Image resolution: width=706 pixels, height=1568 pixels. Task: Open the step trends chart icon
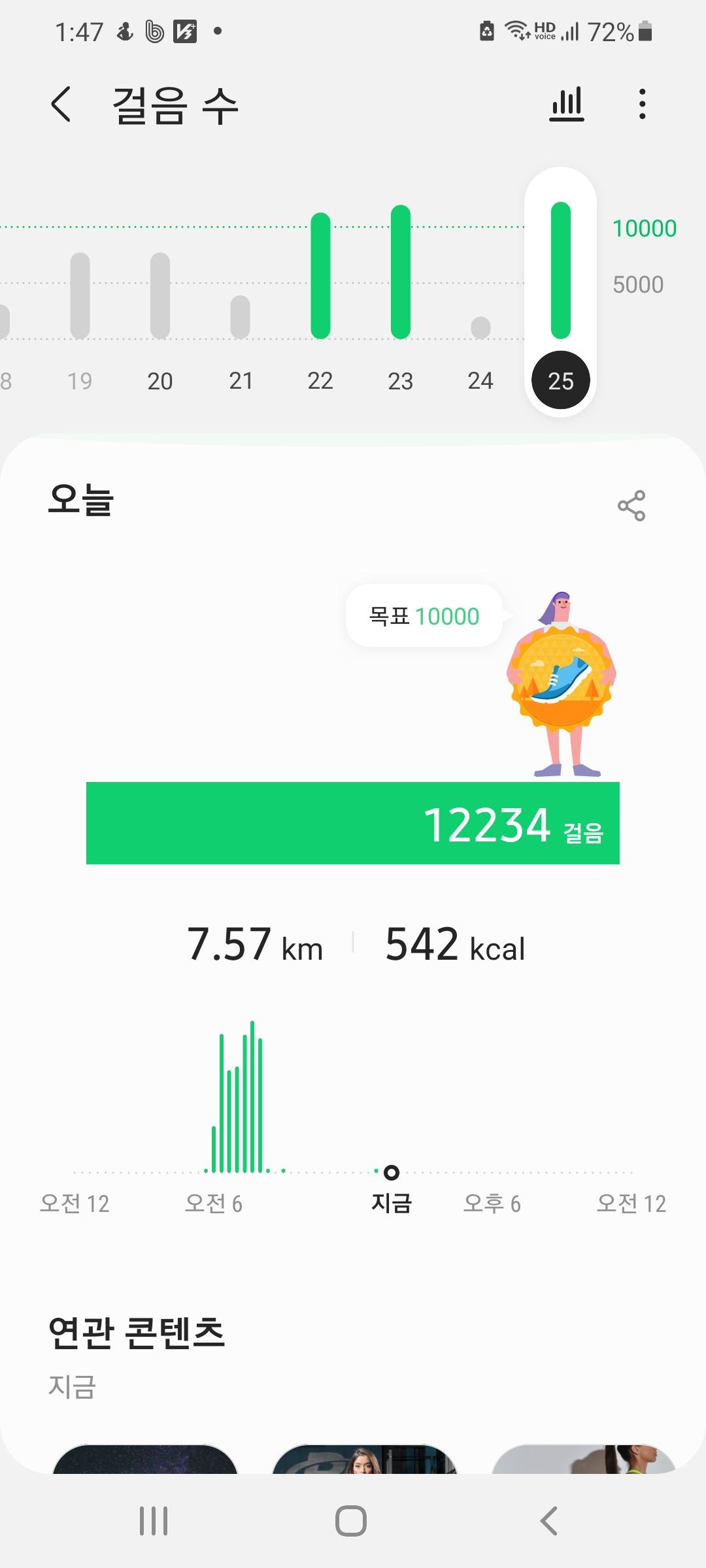[567, 104]
